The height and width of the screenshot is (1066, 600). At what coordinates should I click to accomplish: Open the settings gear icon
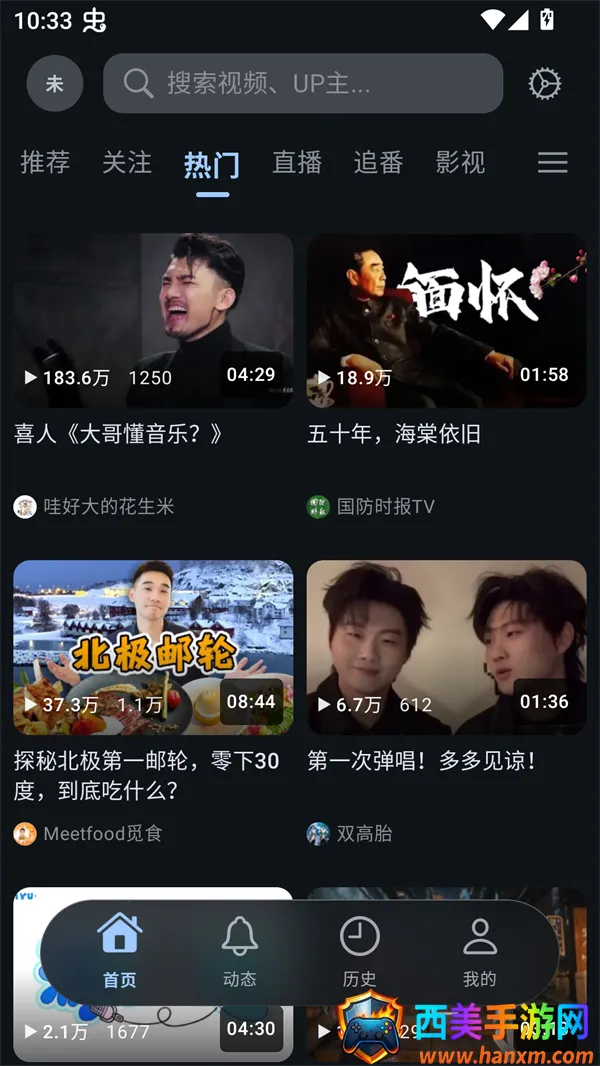(x=545, y=84)
